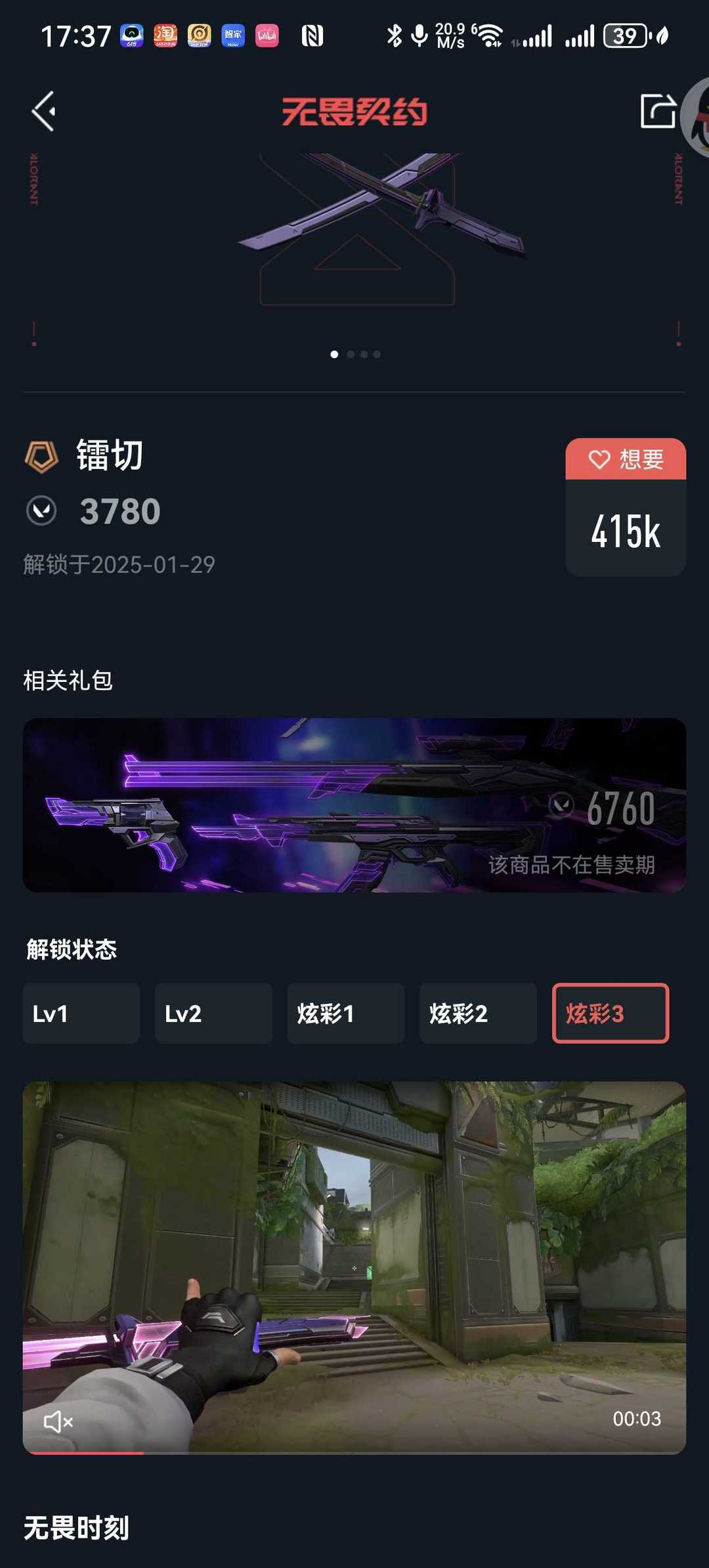
Task: Choose the 炫彩1 variant
Action: pos(346,1014)
